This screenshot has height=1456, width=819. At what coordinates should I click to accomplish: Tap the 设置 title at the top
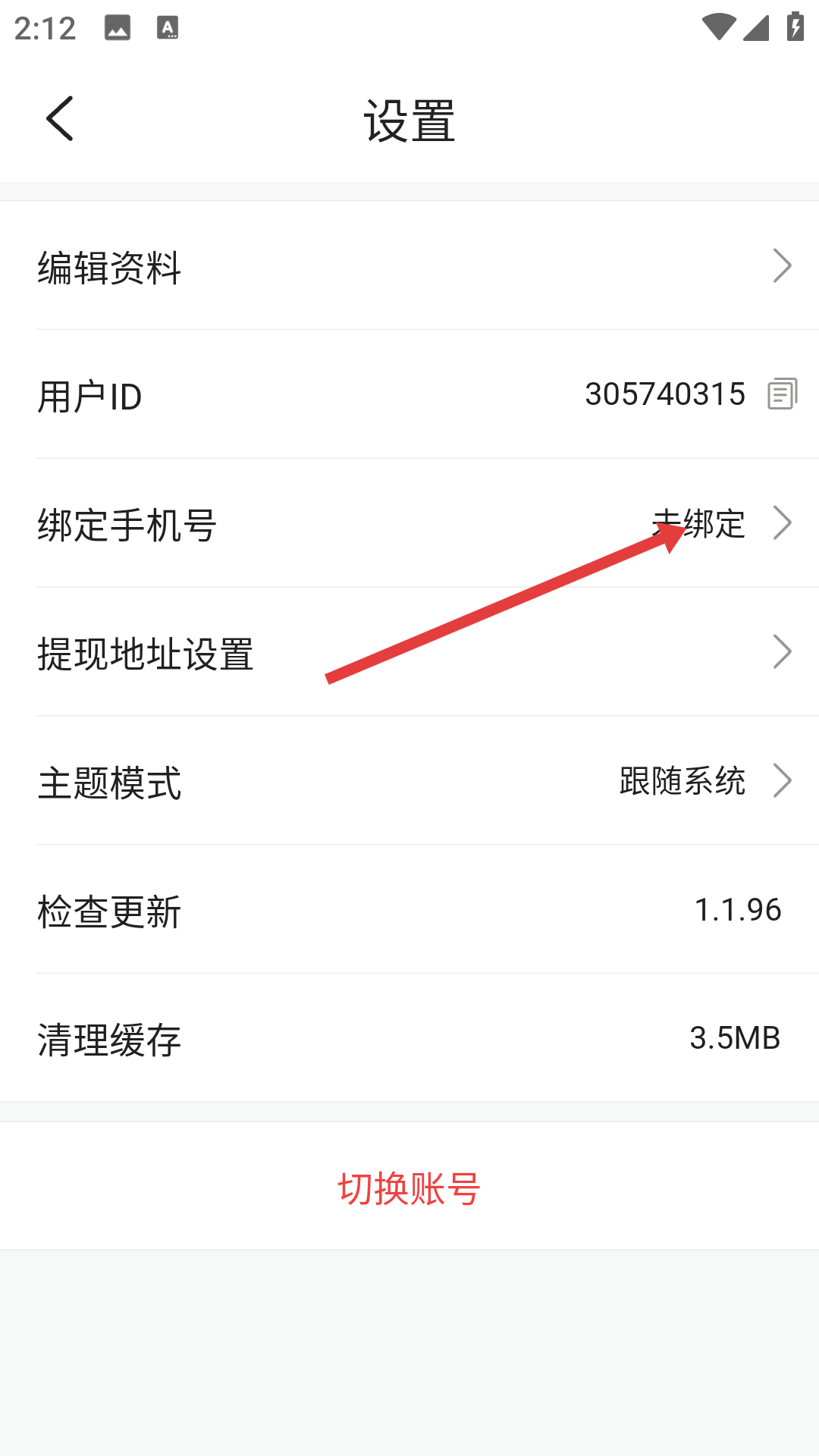409,121
